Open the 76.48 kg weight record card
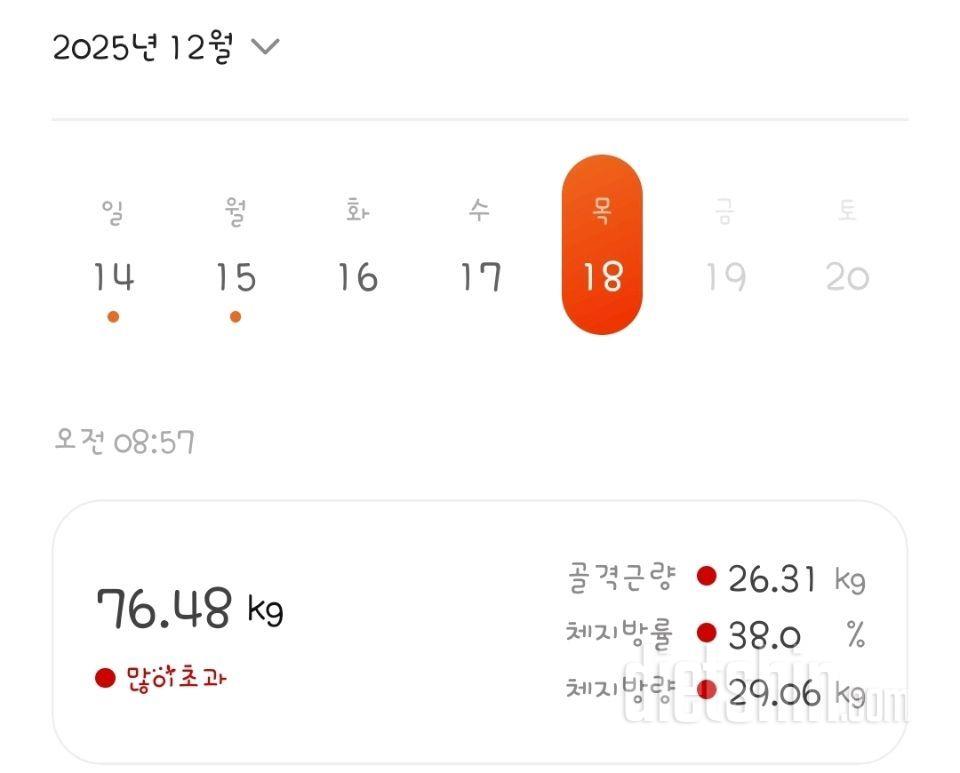The width and height of the screenshot is (960, 773). pyautogui.click(x=480, y=632)
